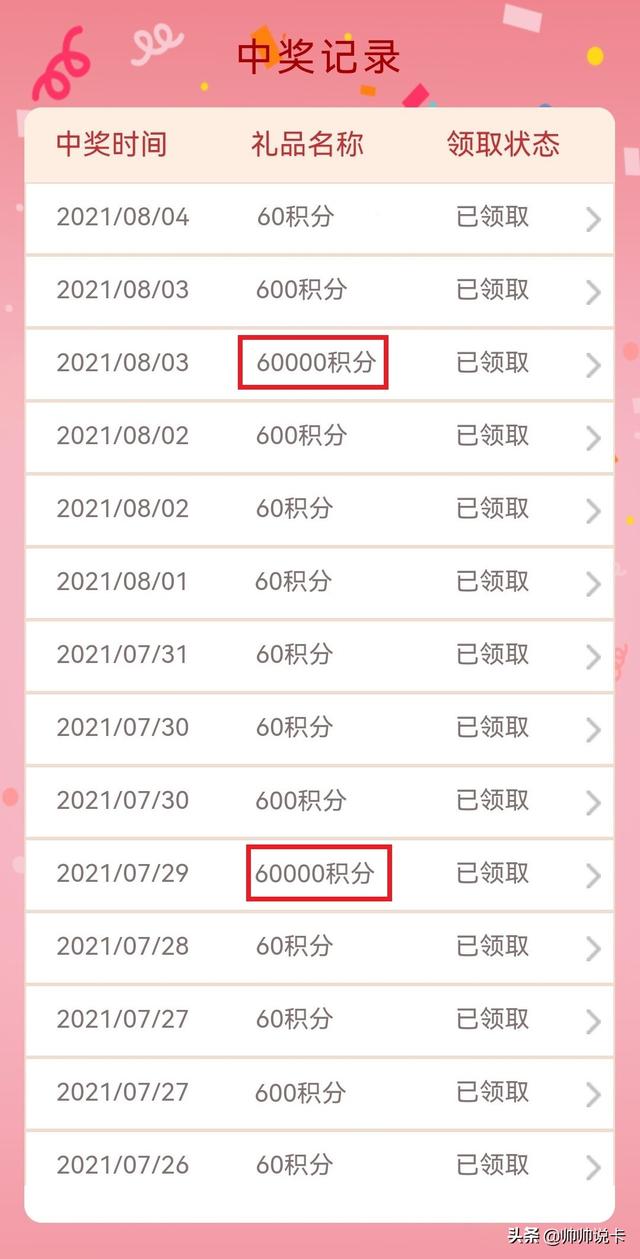Select the 2021/07/30 600积分 row

point(320,802)
